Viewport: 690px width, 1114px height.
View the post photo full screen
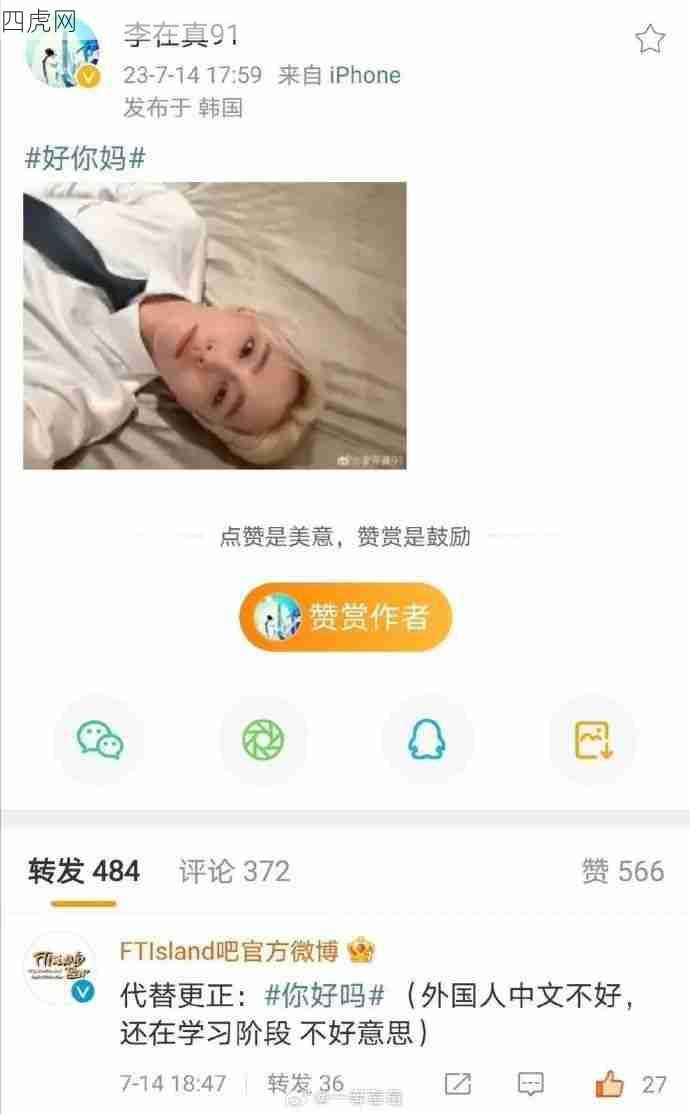(x=214, y=325)
